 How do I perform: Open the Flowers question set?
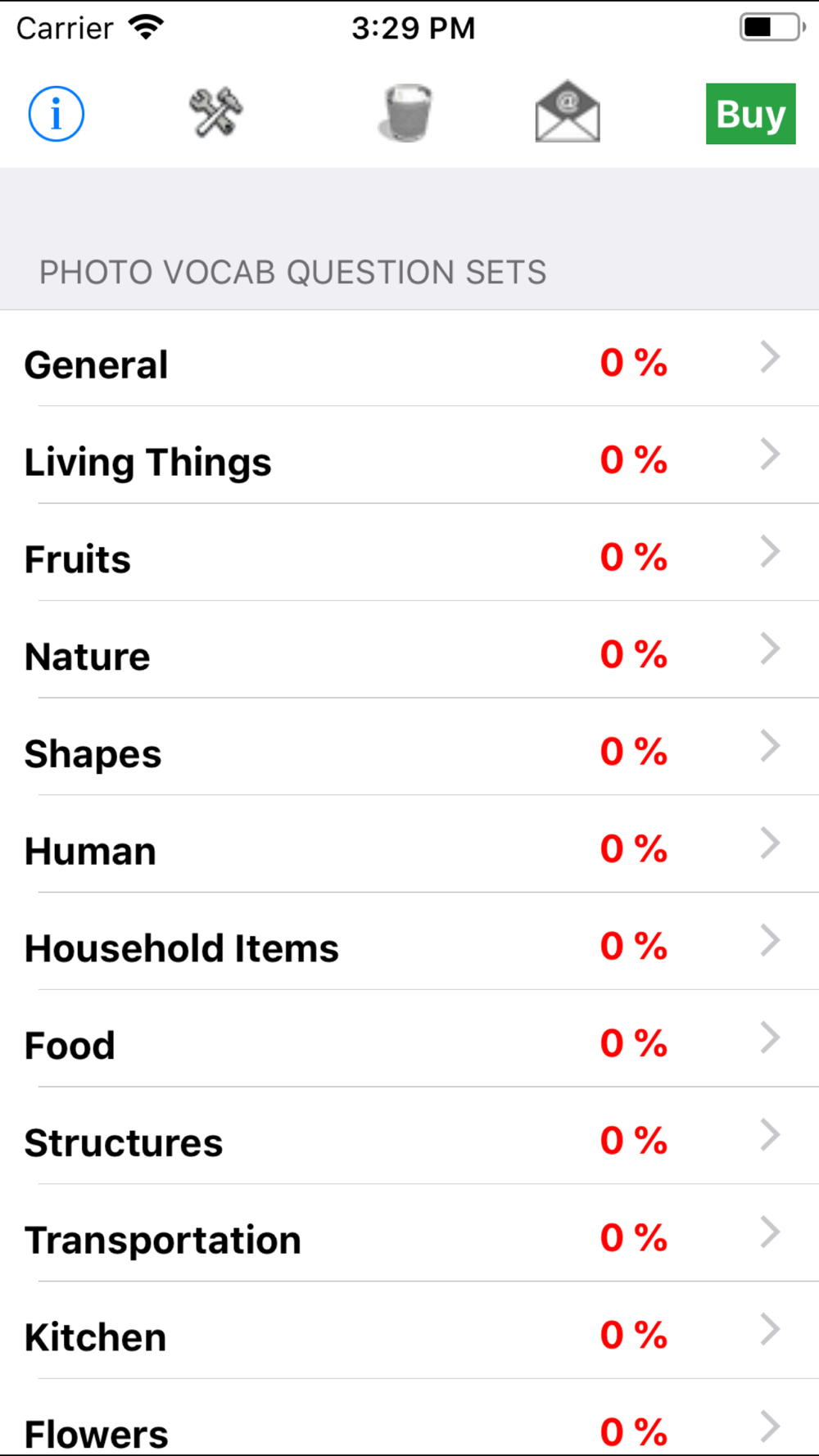409,1418
